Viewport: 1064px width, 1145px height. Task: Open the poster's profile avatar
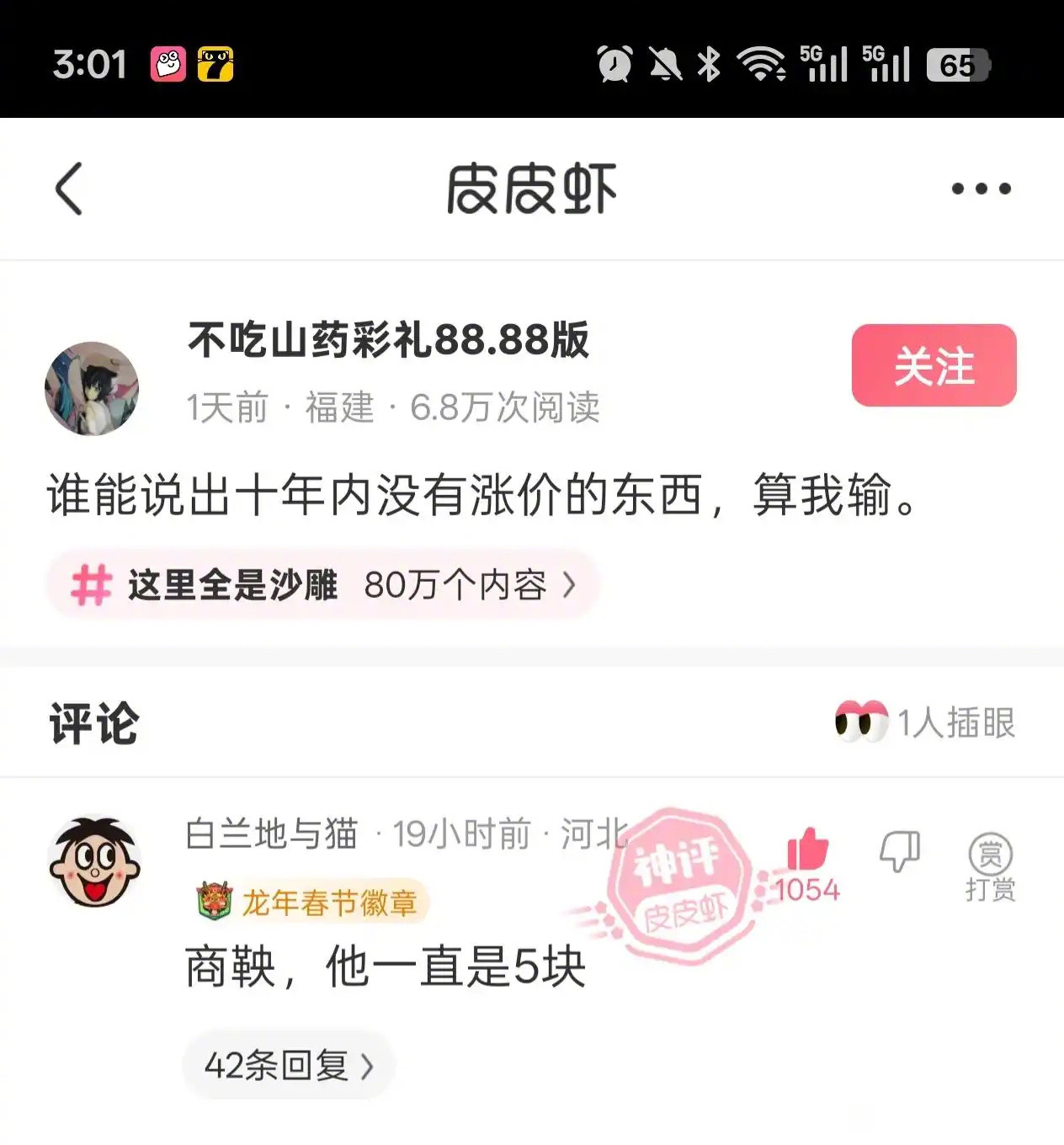click(x=93, y=387)
